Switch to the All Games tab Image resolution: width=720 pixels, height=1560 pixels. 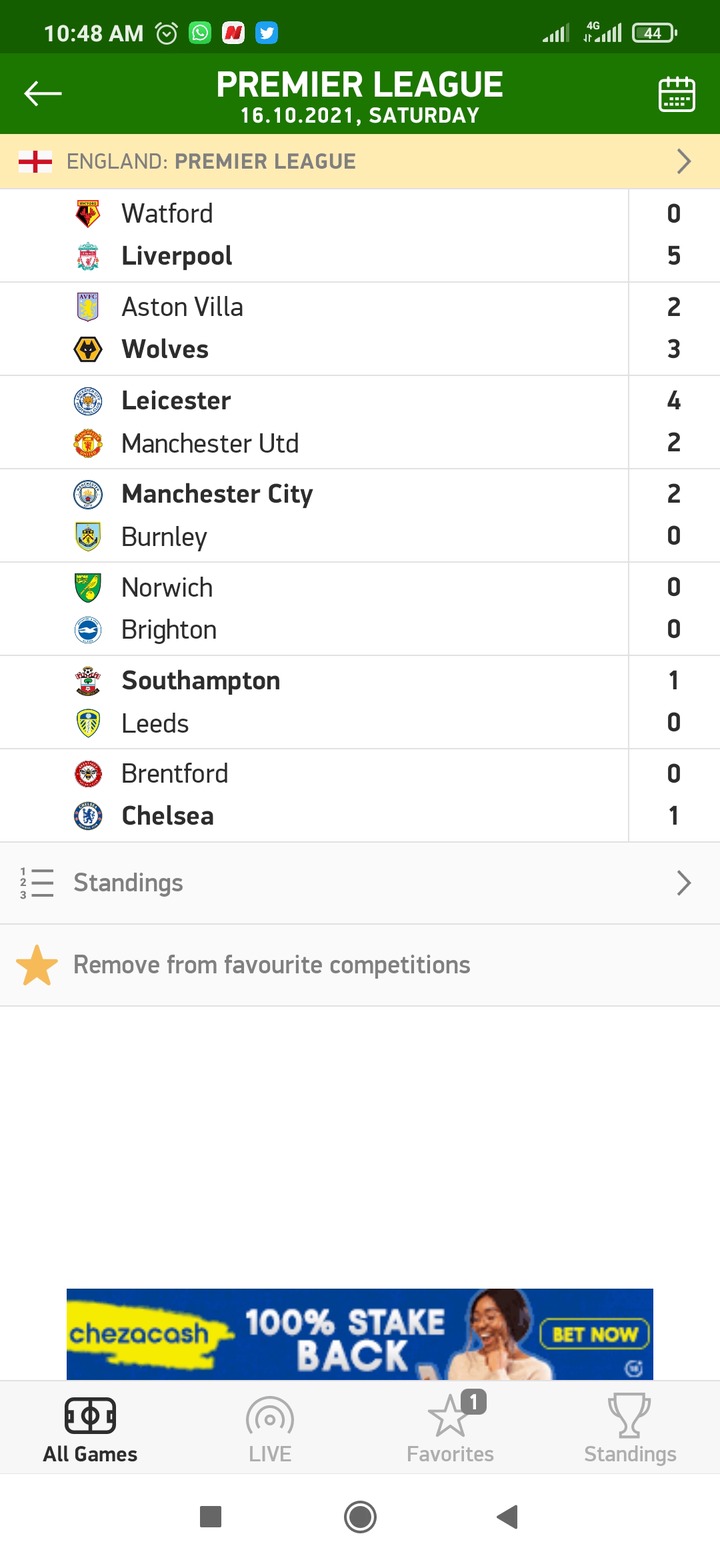pyautogui.click(x=90, y=1430)
